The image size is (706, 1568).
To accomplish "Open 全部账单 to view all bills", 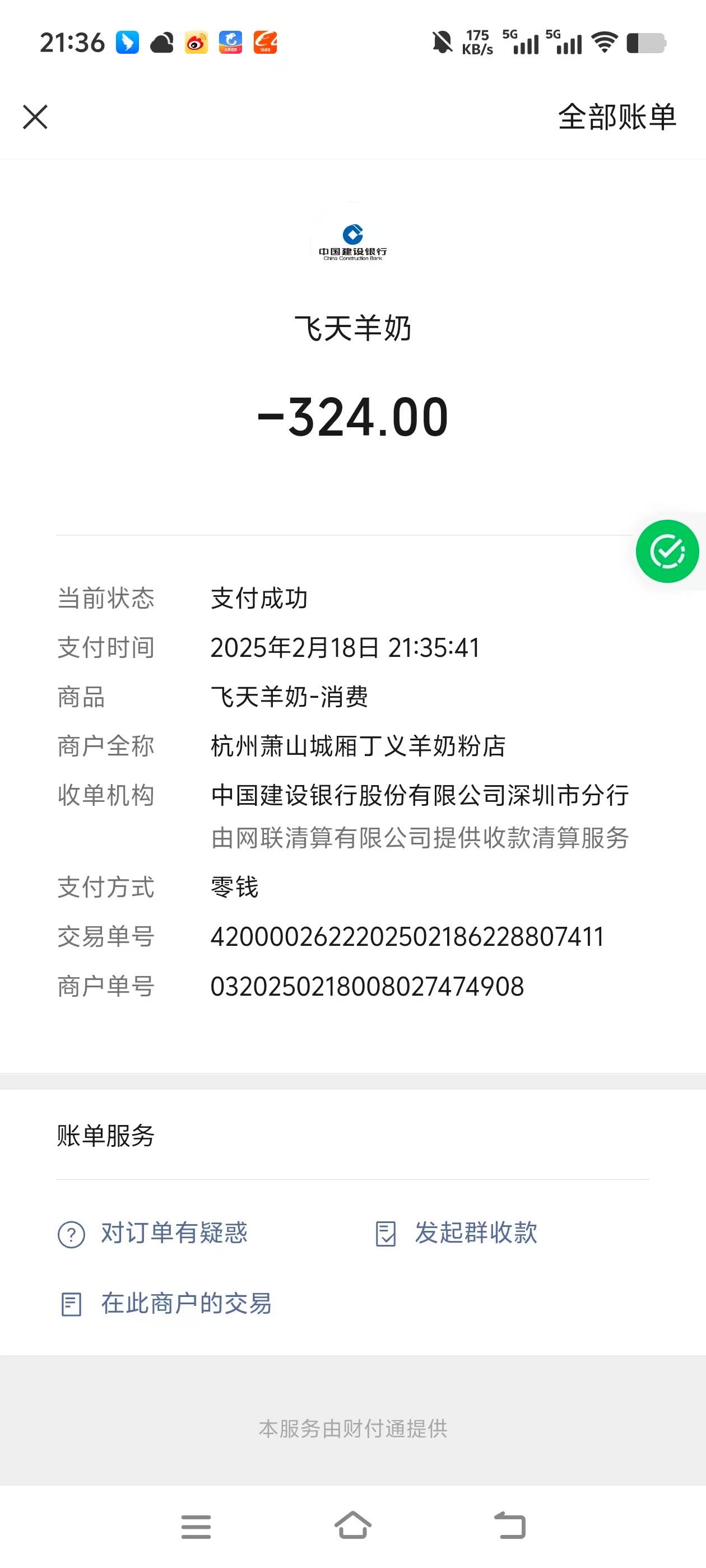I will pyautogui.click(x=616, y=117).
